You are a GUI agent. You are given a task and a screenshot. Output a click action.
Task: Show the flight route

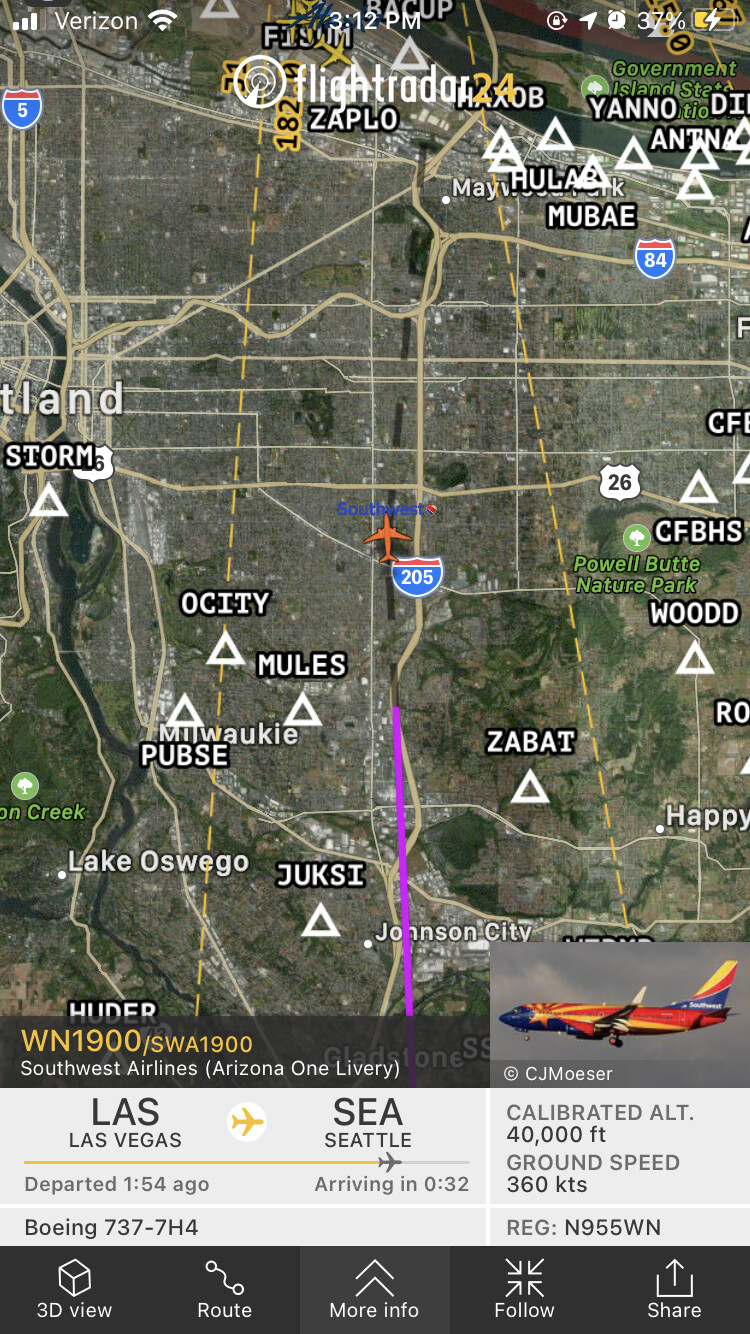tap(224, 1289)
